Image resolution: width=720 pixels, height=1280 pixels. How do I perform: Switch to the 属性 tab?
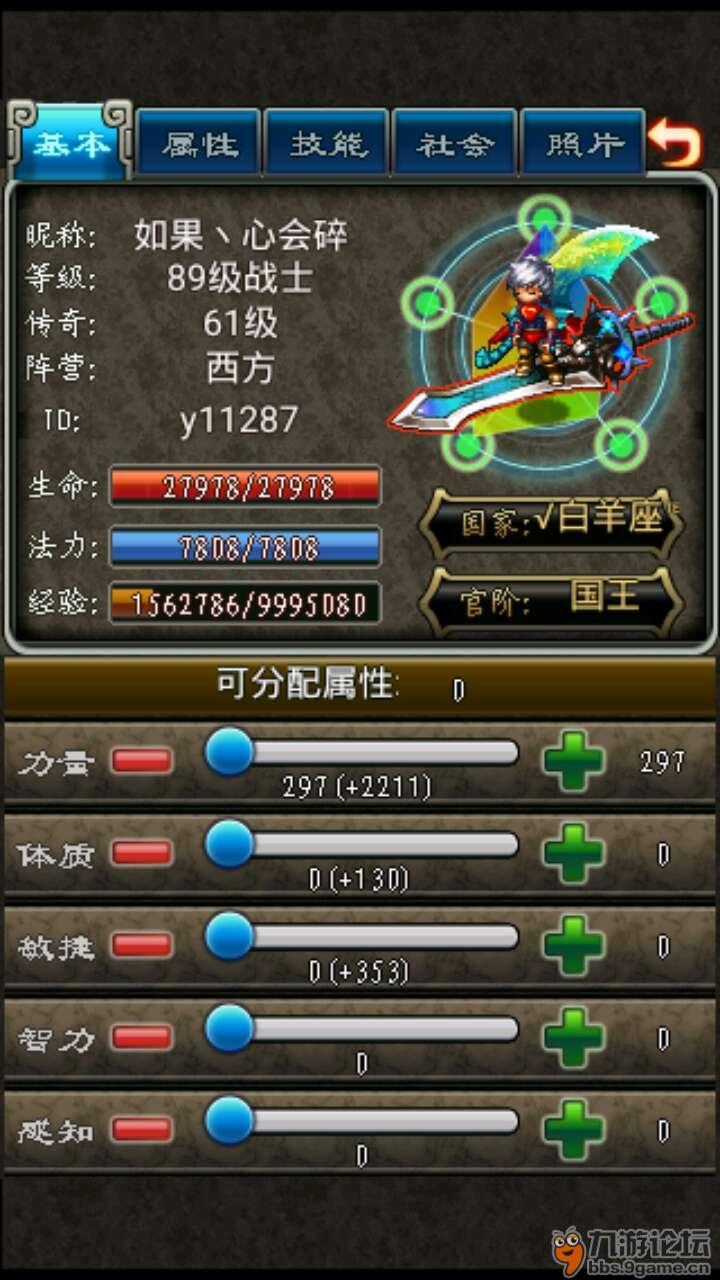(199, 143)
